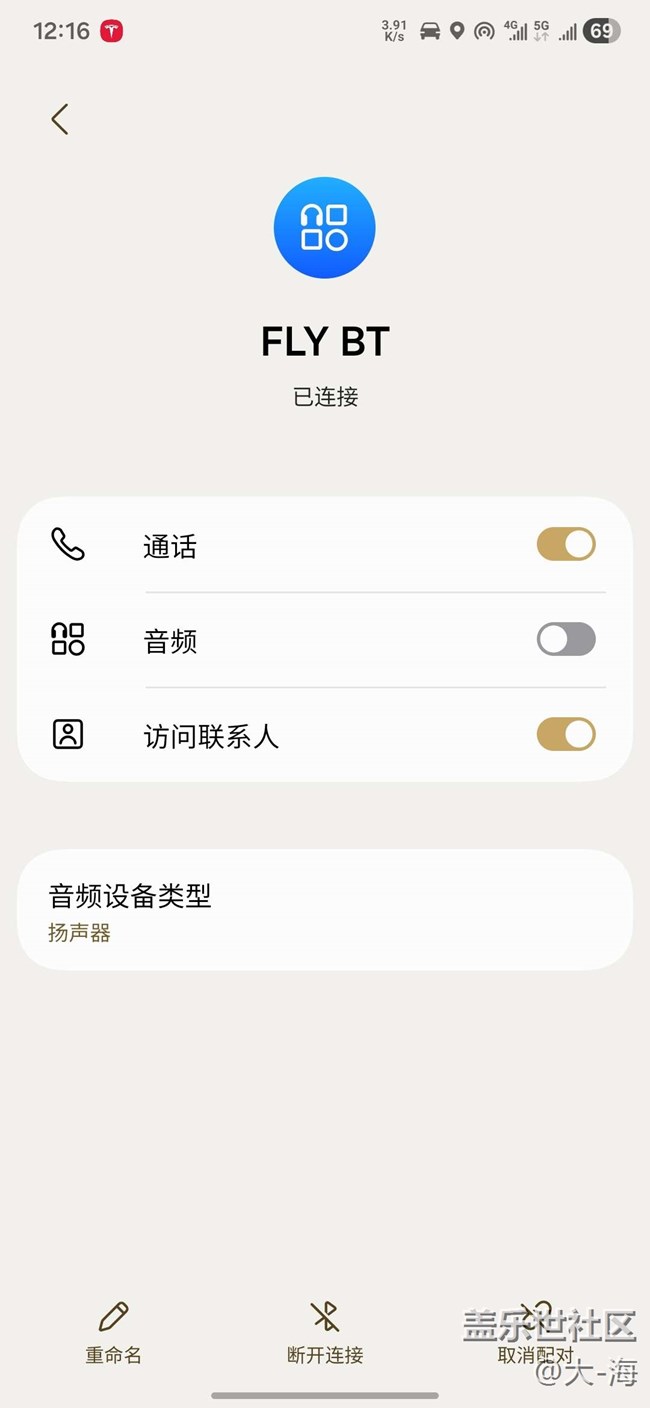Go back to the previous screen
This screenshot has width=650, height=1408.
point(60,119)
